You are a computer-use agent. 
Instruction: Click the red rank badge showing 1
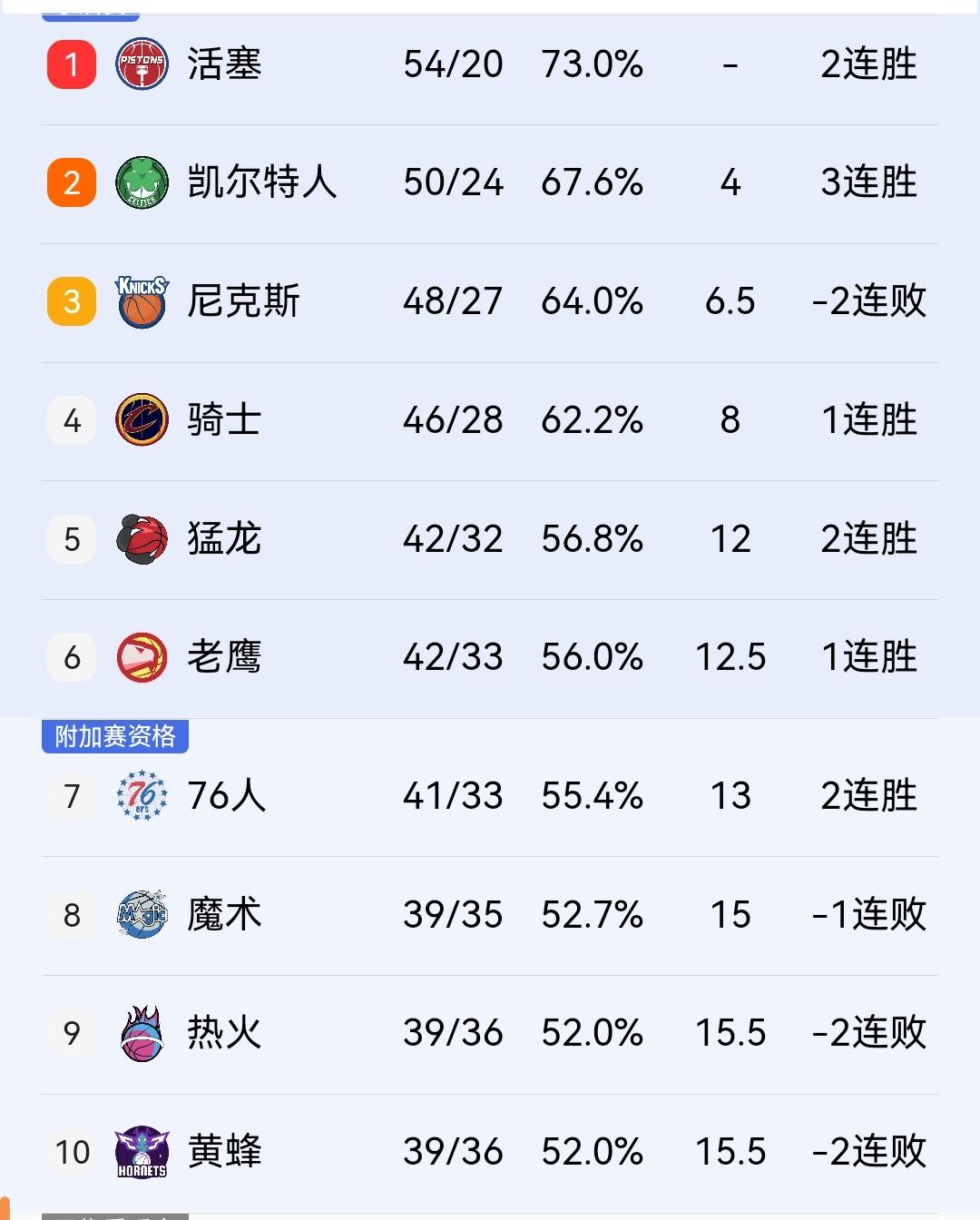click(x=71, y=64)
